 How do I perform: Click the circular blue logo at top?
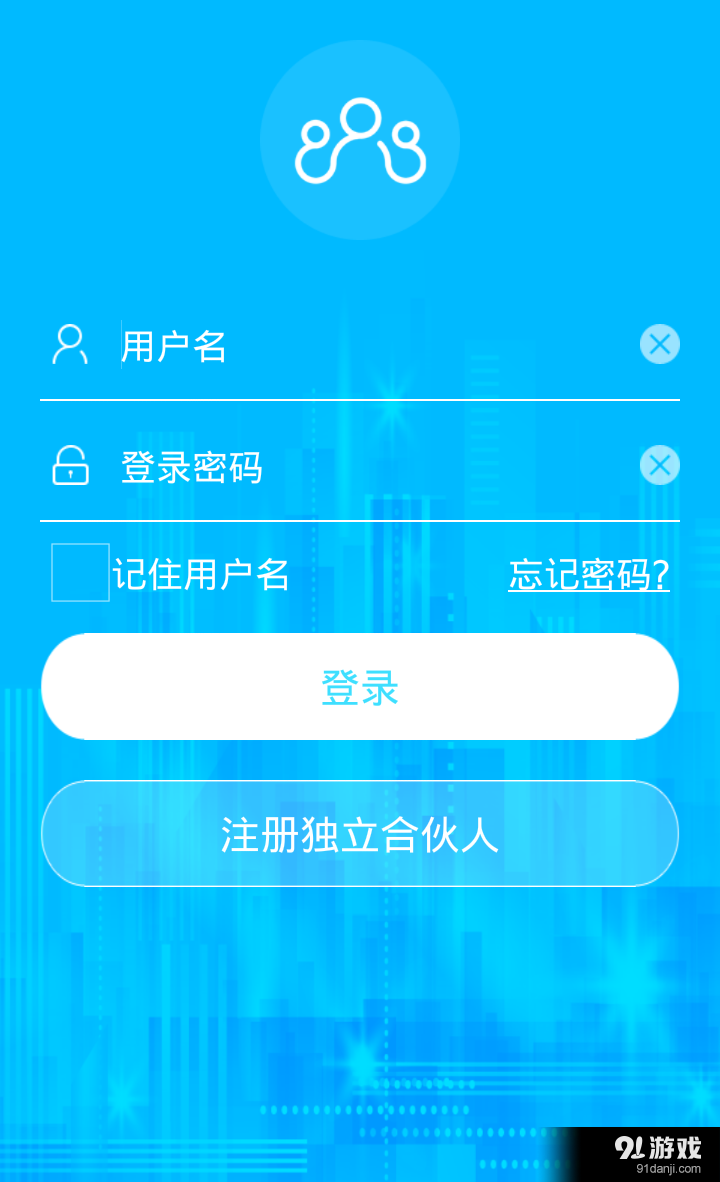coord(360,140)
